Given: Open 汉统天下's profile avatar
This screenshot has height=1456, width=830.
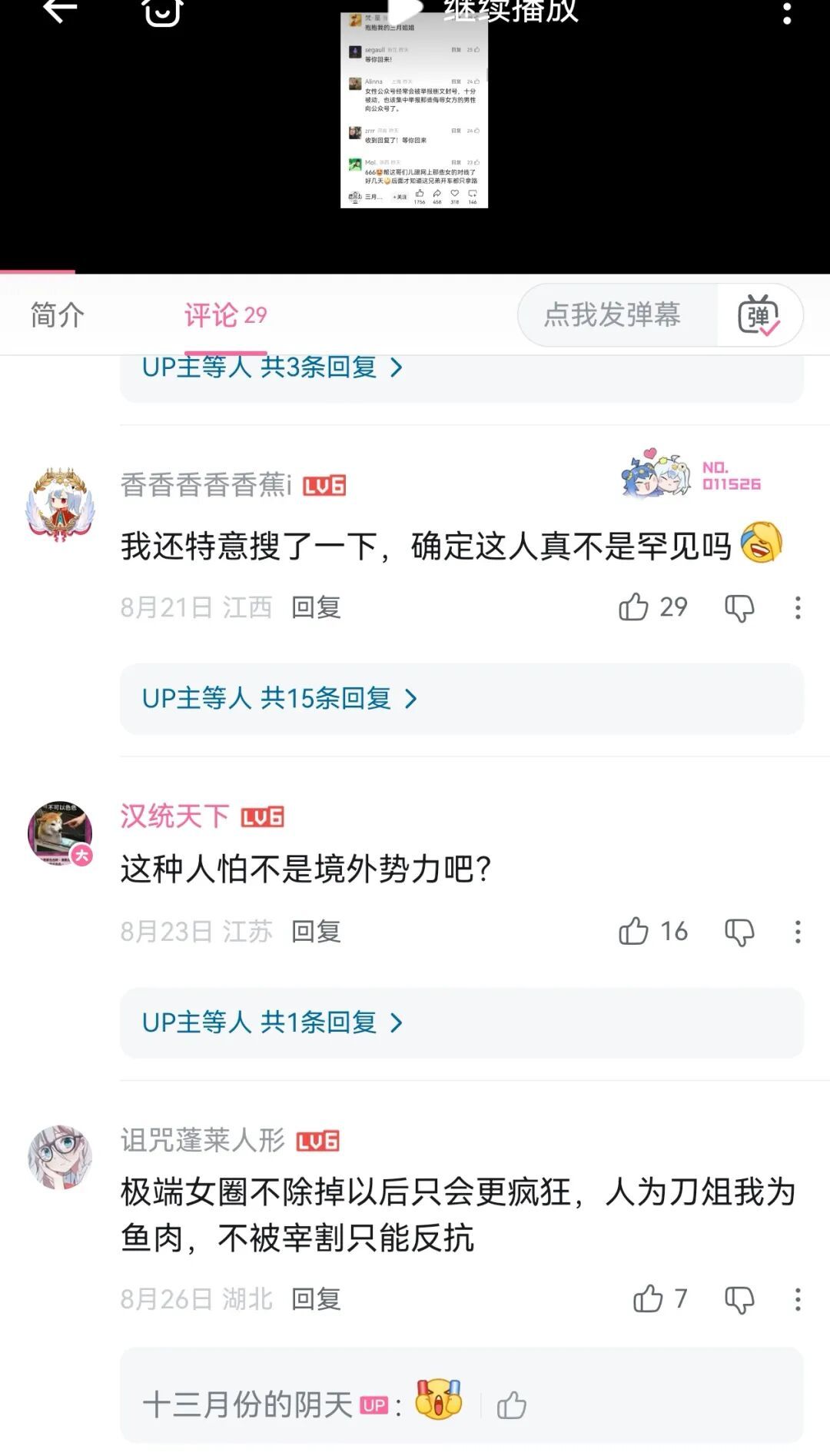Looking at the screenshot, I should tap(60, 833).
